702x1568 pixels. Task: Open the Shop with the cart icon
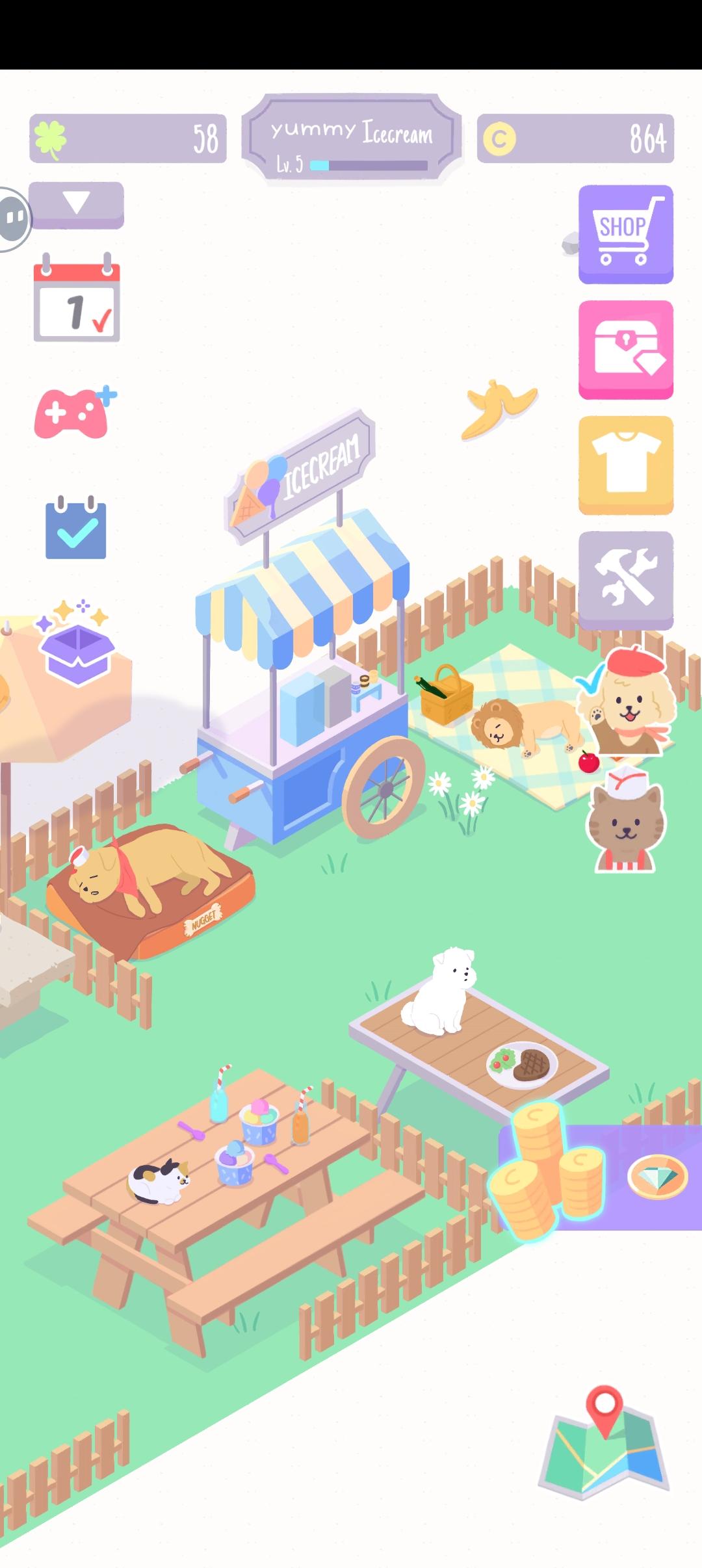point(626,235)
